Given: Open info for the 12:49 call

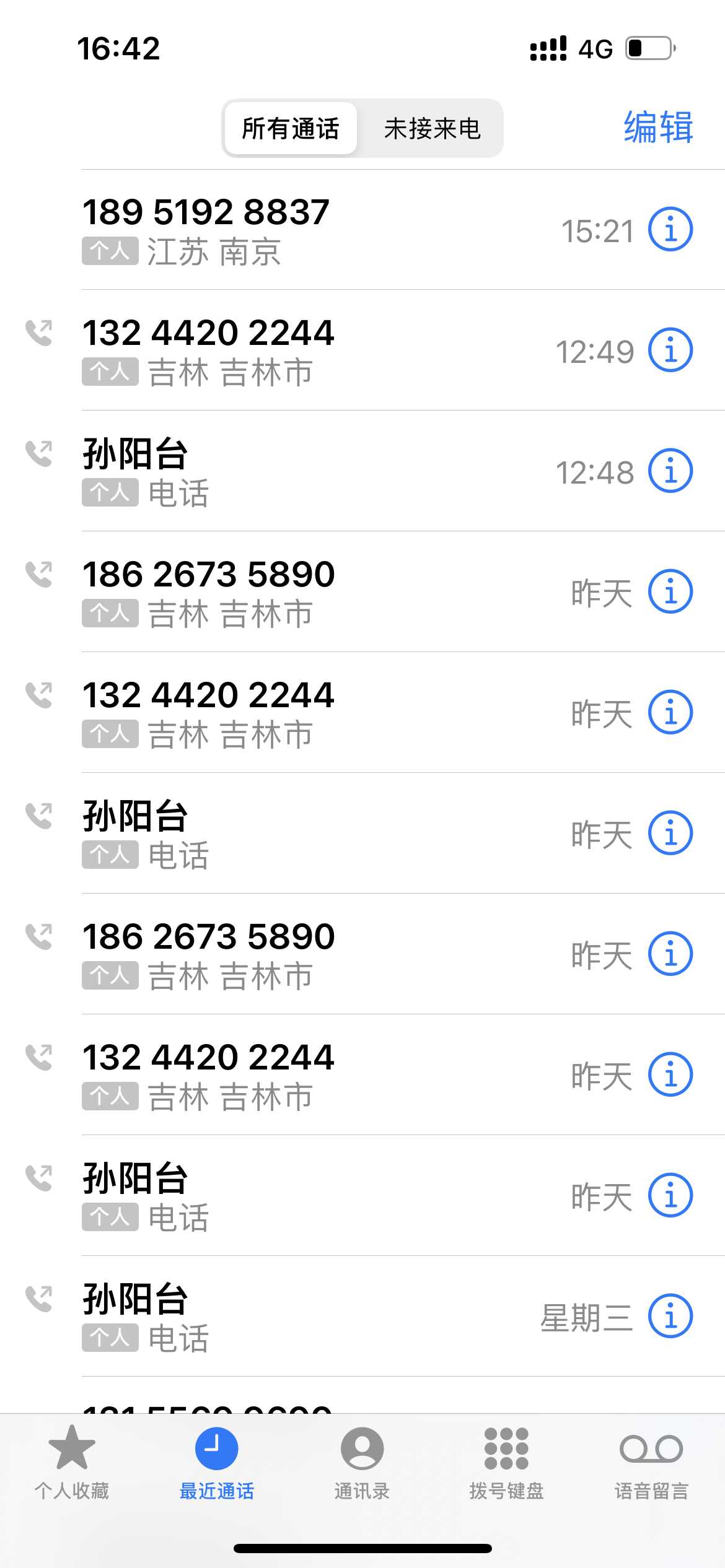Looking at the screenshot, I should [670, 350].
